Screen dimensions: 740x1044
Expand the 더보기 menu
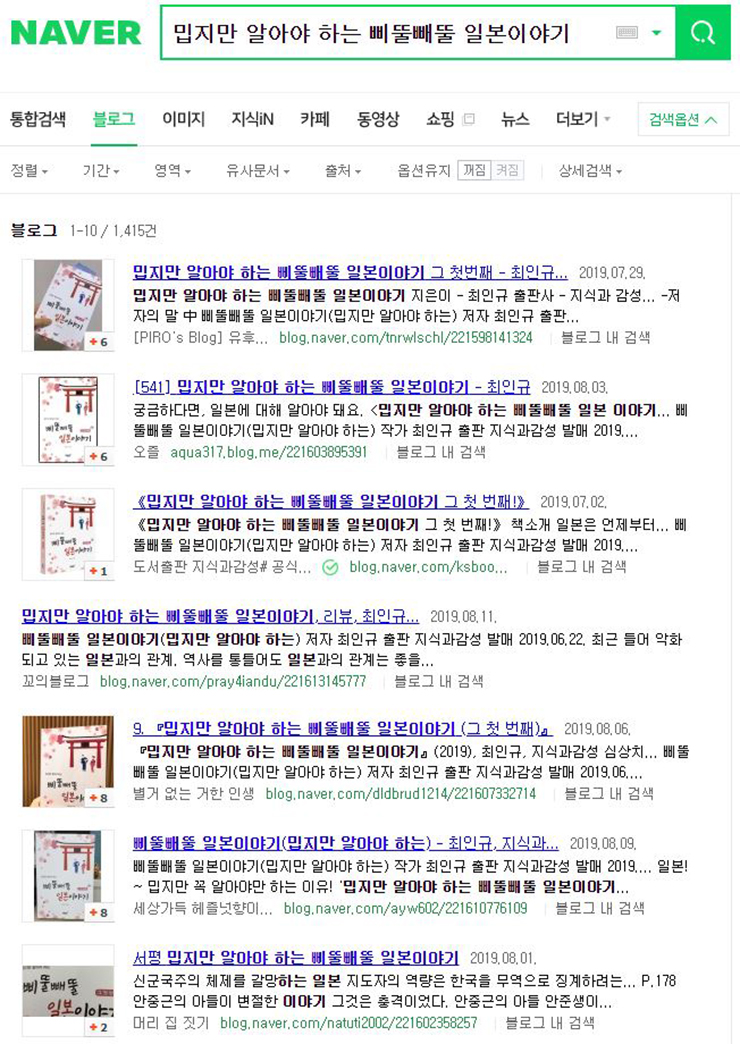click(x=583, y=119)
